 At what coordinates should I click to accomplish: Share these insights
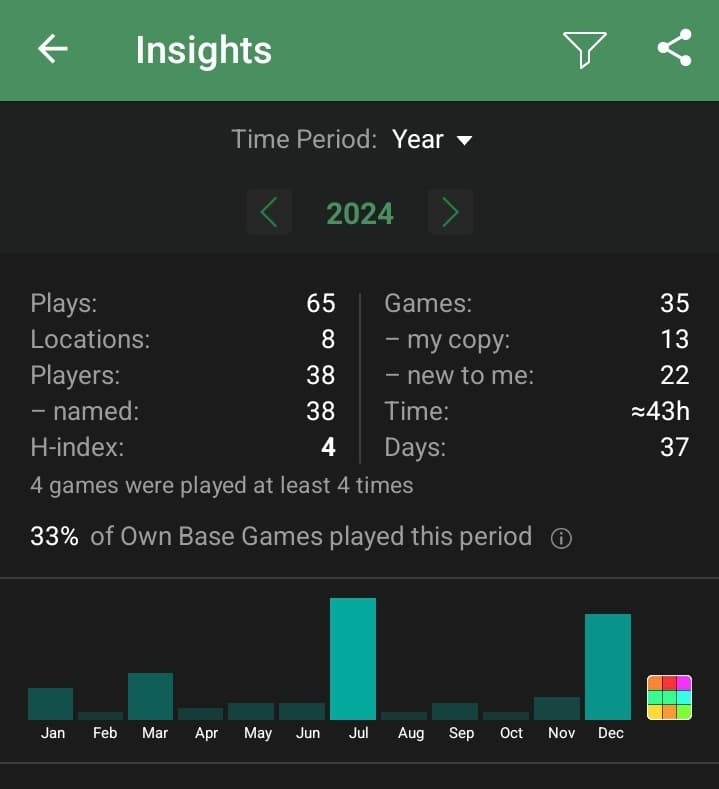pyautogui.click(x=674, y=49)
